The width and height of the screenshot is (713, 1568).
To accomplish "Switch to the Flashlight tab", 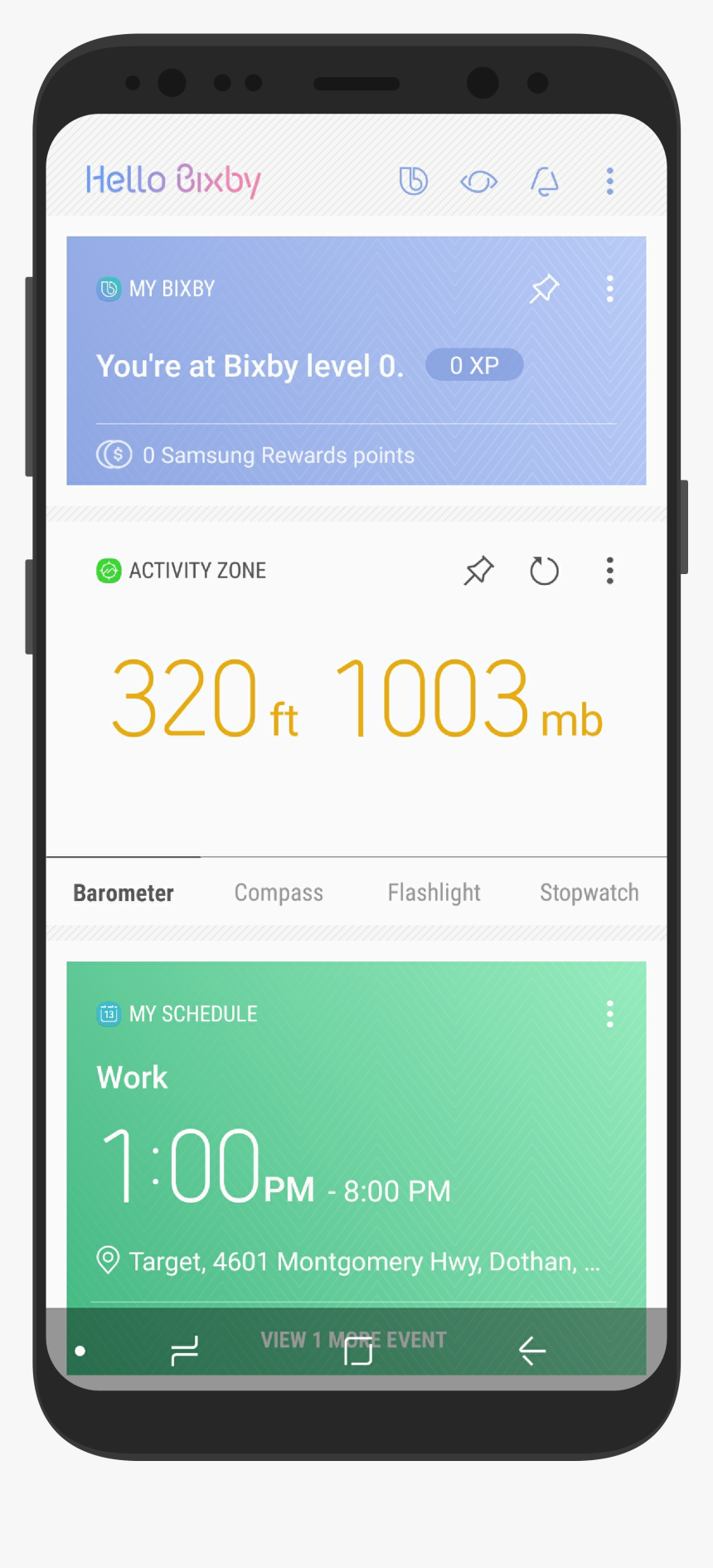I will [434, 893].
